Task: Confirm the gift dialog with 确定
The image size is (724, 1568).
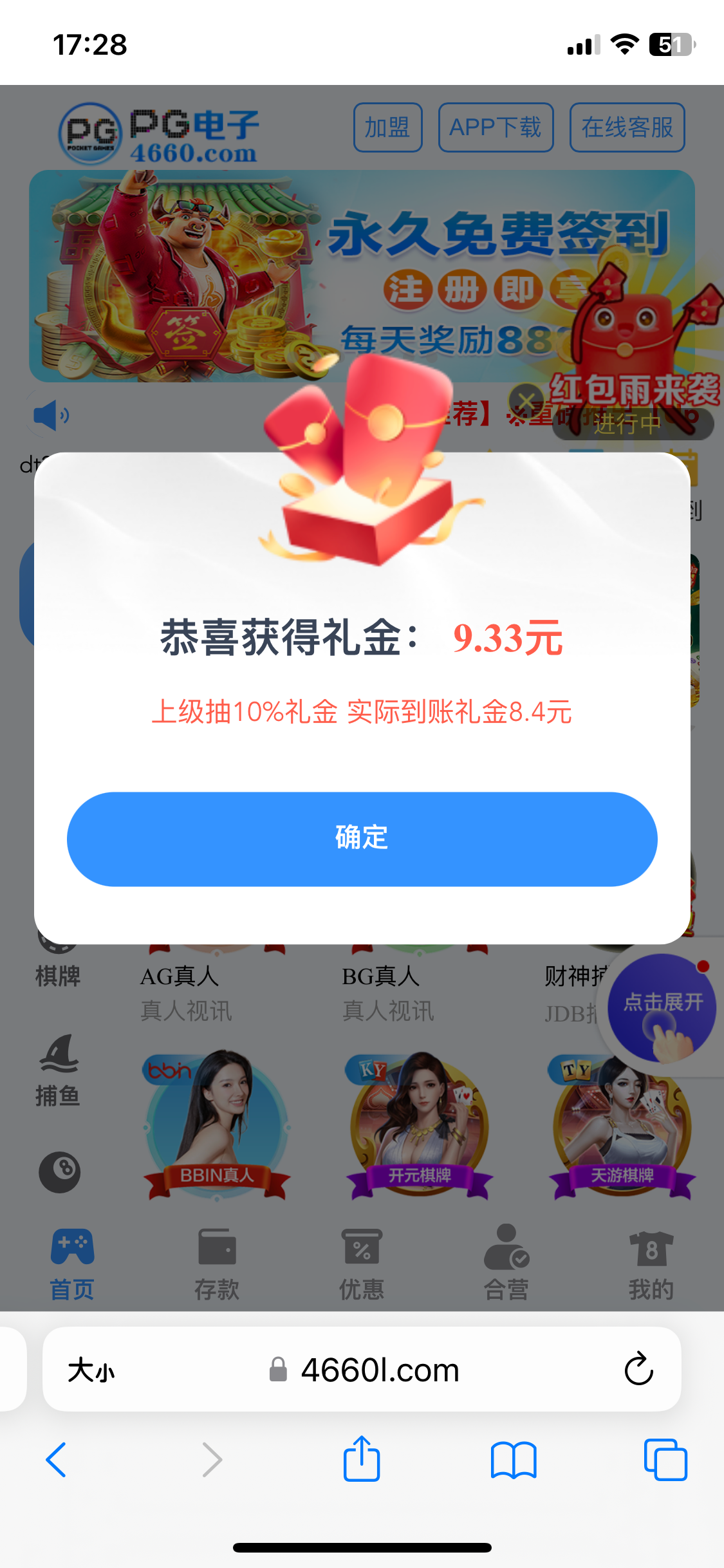Action: (362, 839)
